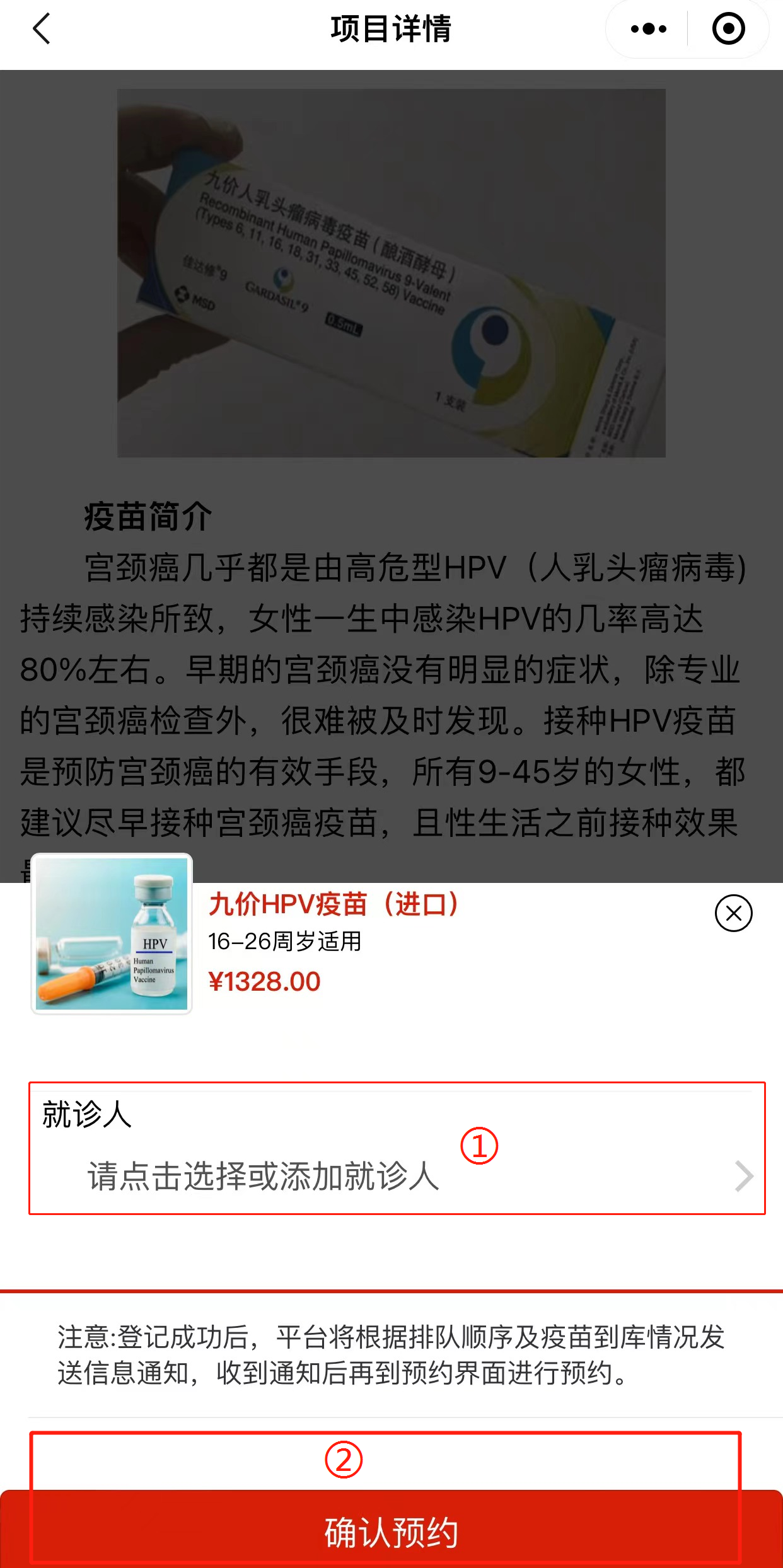This screenshot has height=1568, width=783.
Task: Close the mini program with the circle icon
Action: 728,29
